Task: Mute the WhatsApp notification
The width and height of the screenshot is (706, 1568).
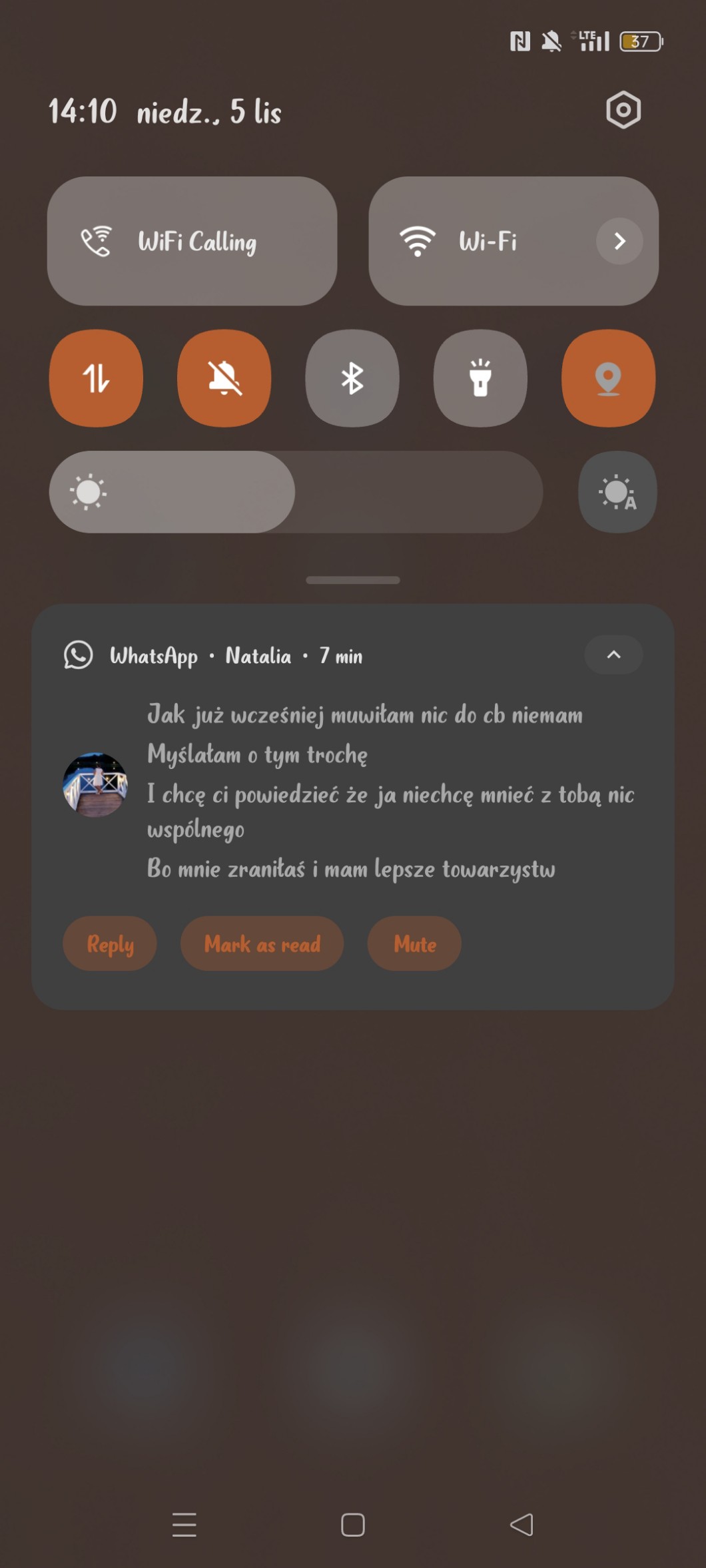Action: pyautogui.click(x=414, y=943)
